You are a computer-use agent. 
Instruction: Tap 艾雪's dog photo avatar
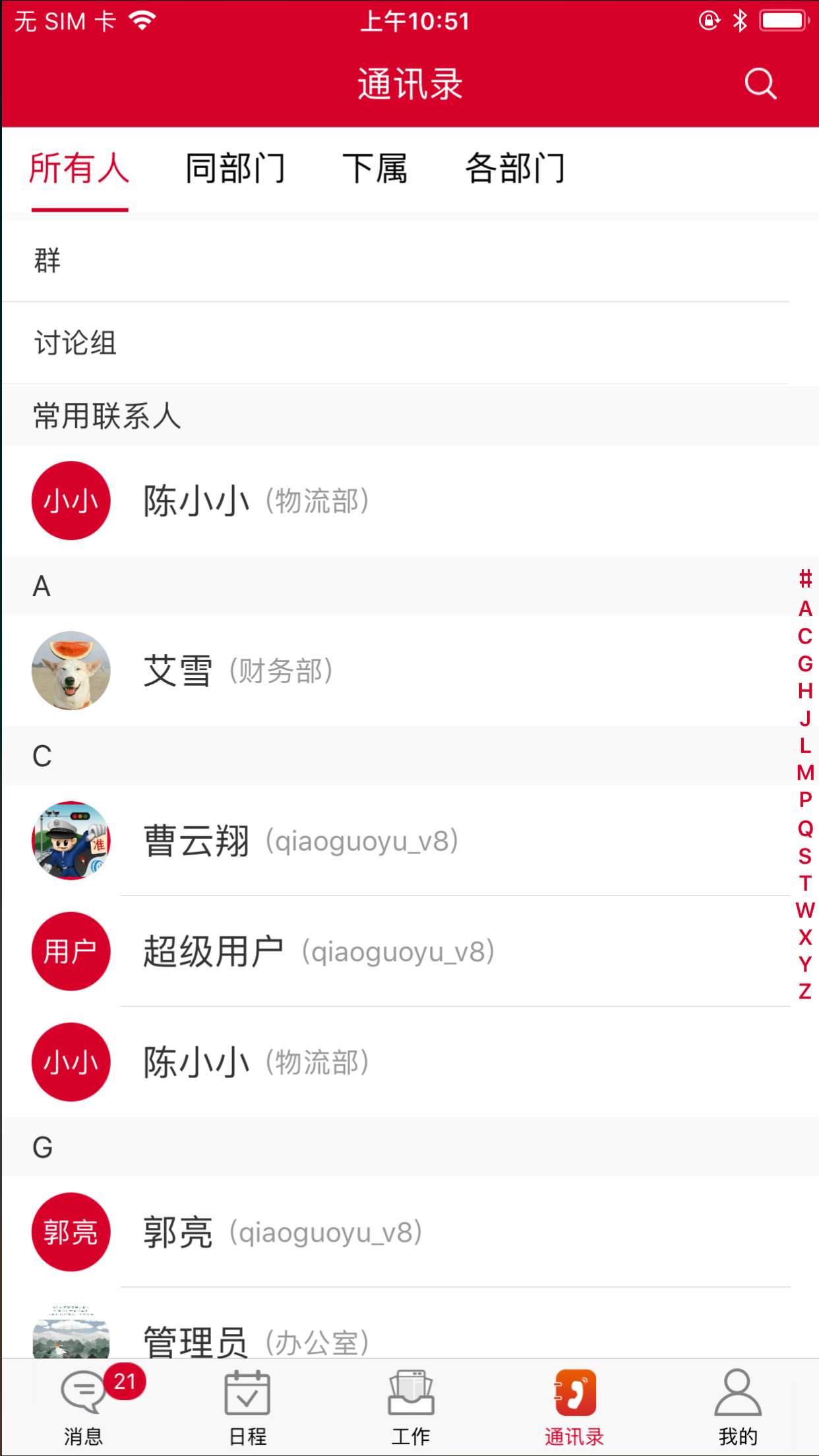pyautogui.click(x=71, y=670)
